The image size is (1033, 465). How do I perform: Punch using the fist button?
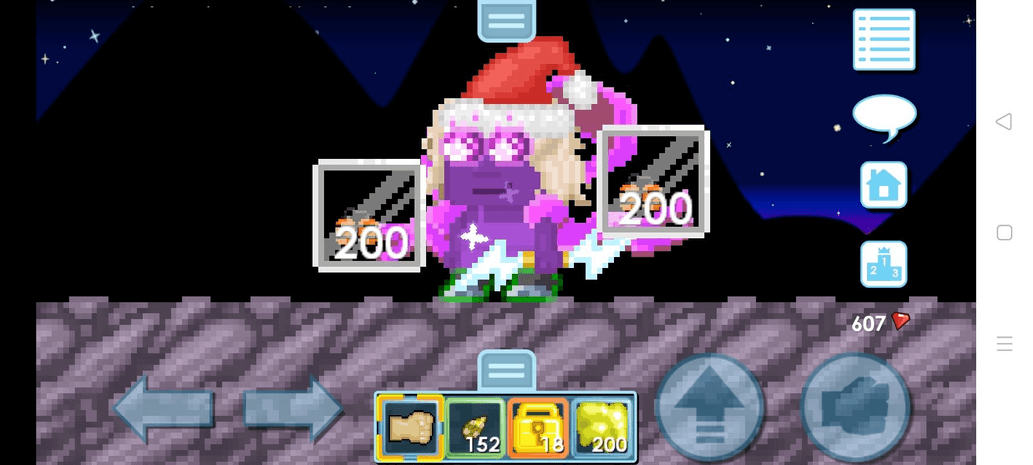pos(855,406)
